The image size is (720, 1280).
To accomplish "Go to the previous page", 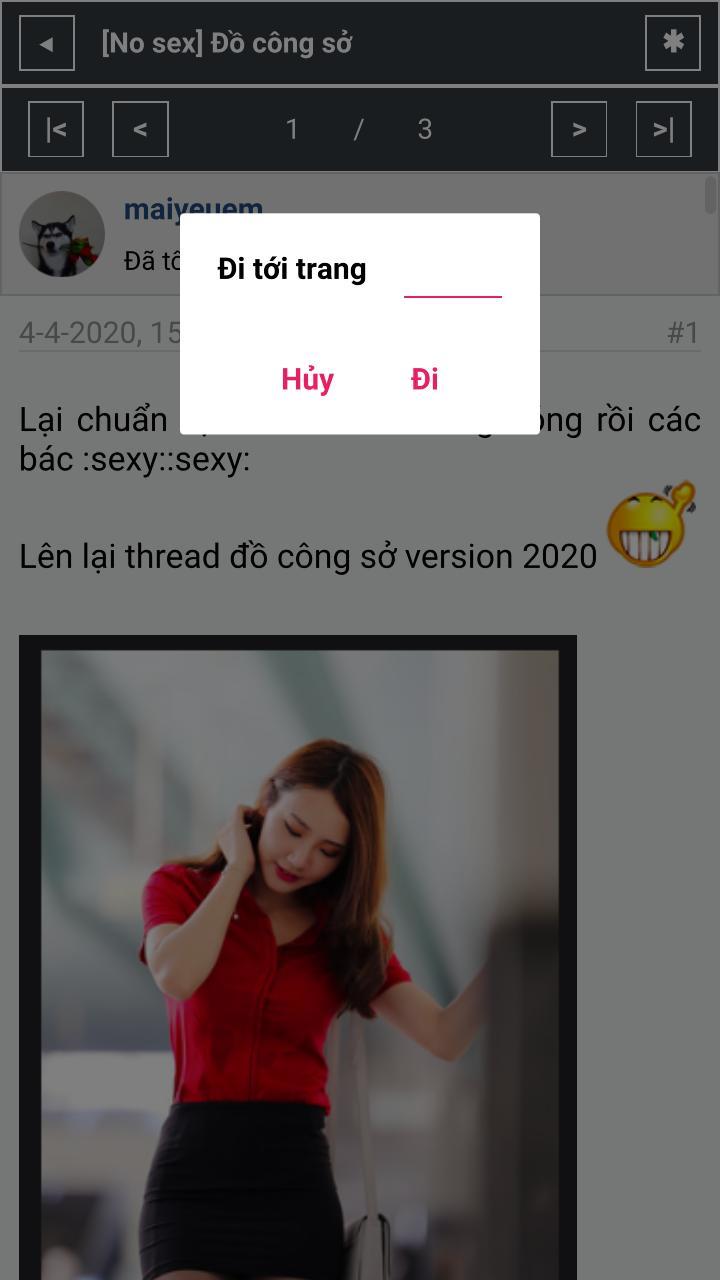I will 140,129.
